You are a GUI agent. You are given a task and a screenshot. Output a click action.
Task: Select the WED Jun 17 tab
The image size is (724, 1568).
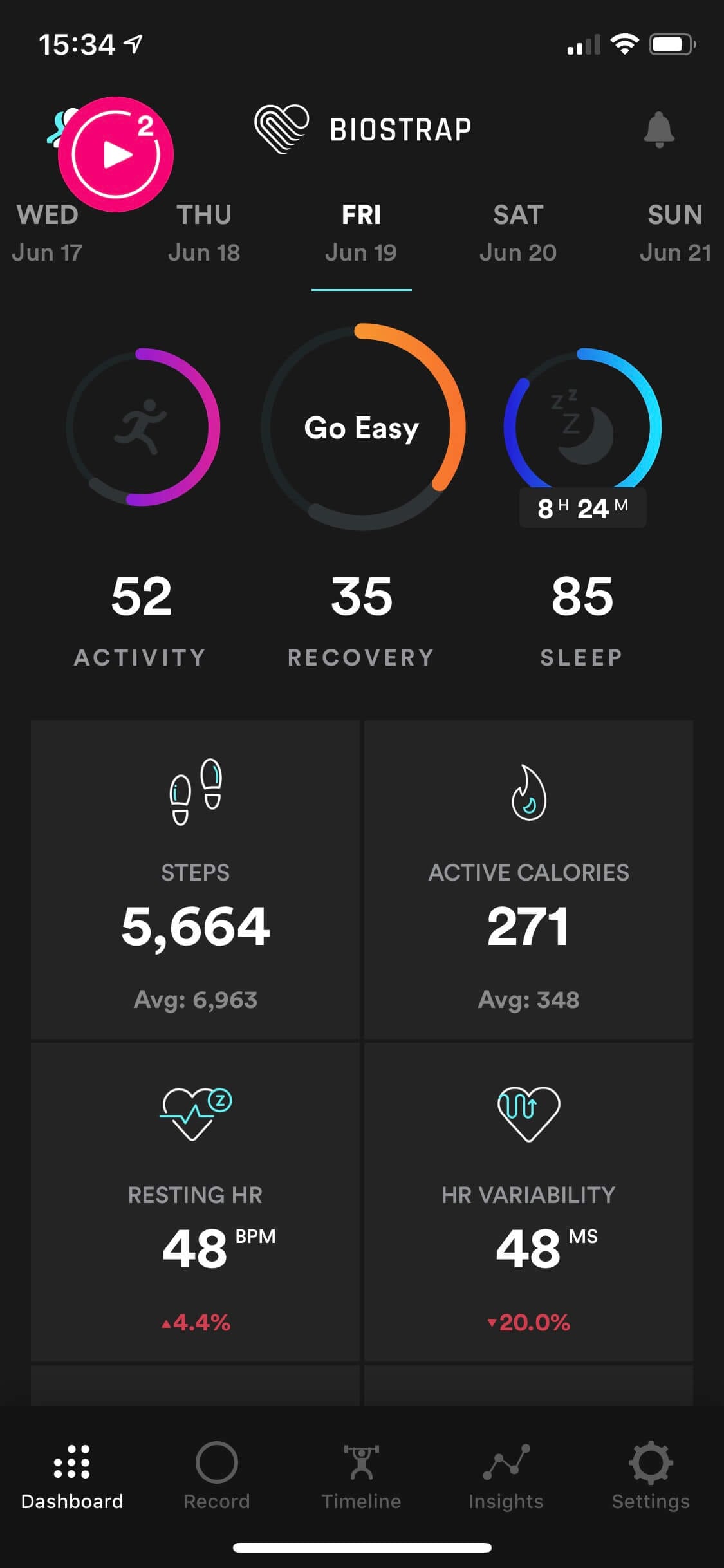[x=48, y=232]
